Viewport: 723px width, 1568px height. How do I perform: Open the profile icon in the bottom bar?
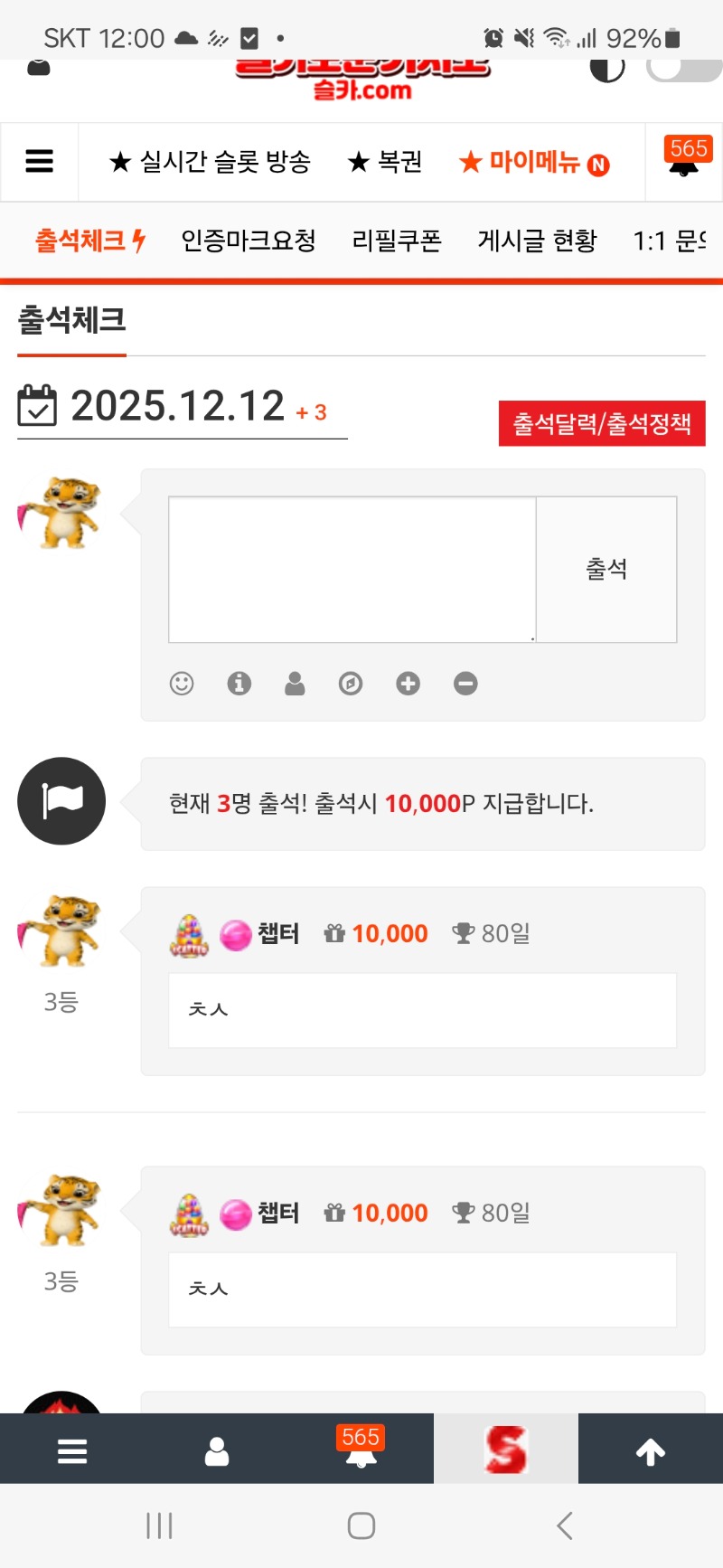(217, 1451)
